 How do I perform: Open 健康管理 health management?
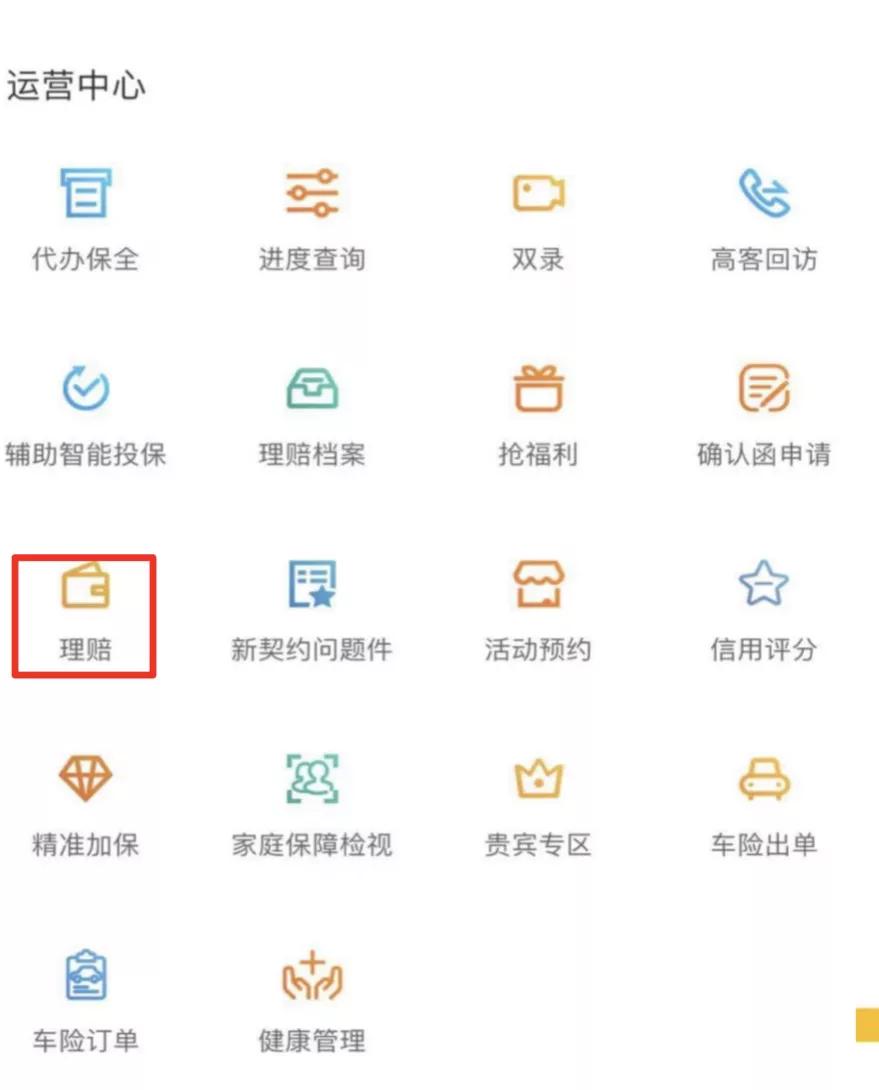[x=312, y=977]
